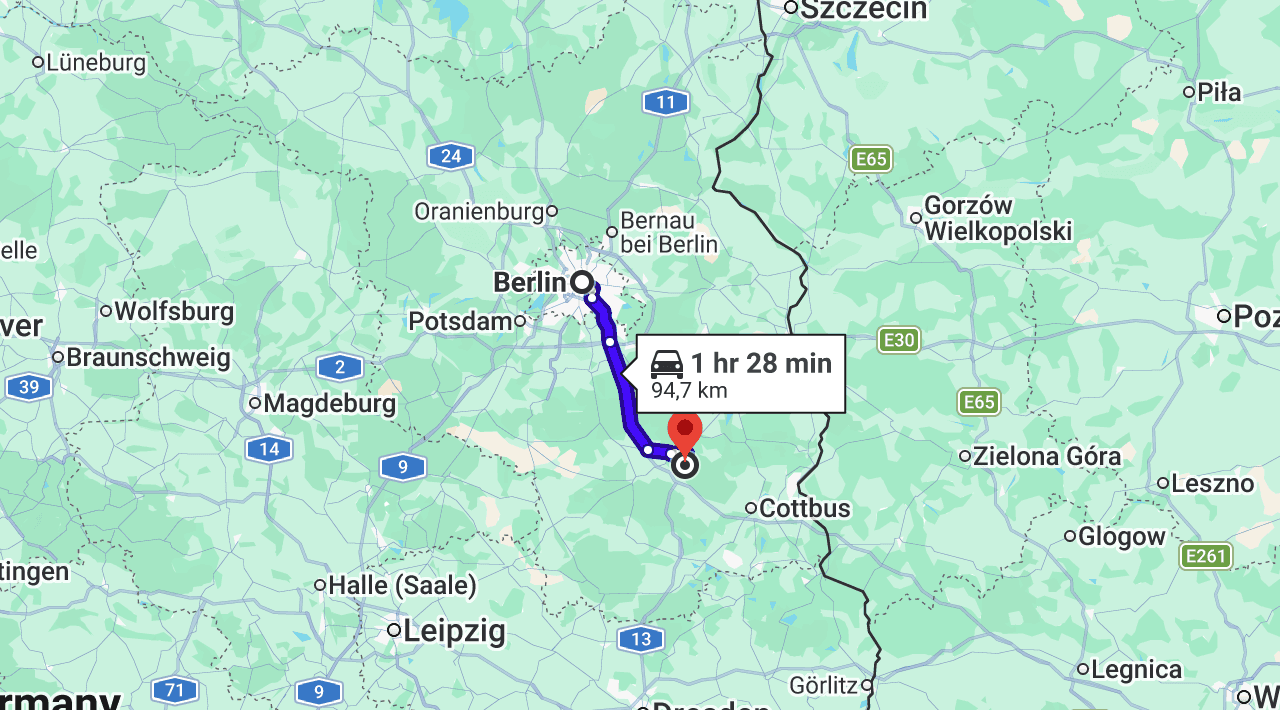This screenshot has width=1280, height=710.
Task: Open Zielona Góra place label on map
Action: (1047, 457)
